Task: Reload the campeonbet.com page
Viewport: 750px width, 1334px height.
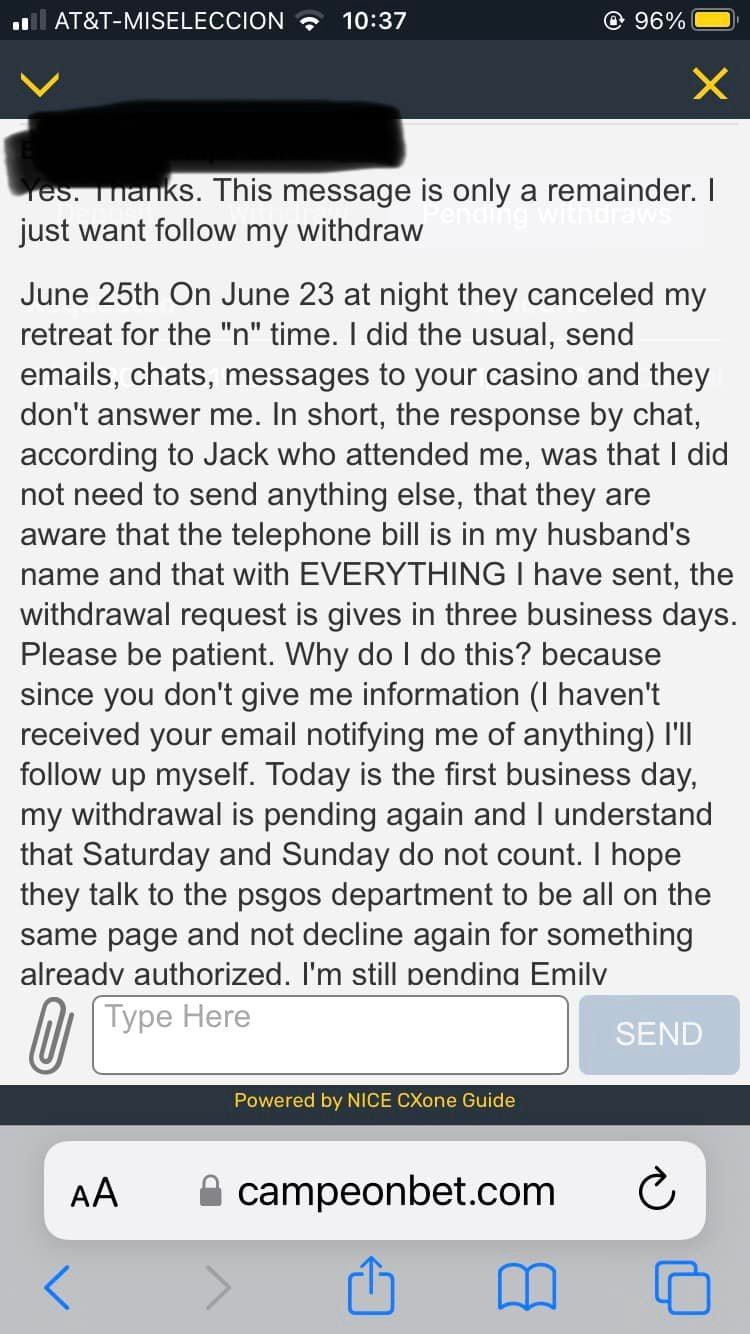Action: (657, 1191)
